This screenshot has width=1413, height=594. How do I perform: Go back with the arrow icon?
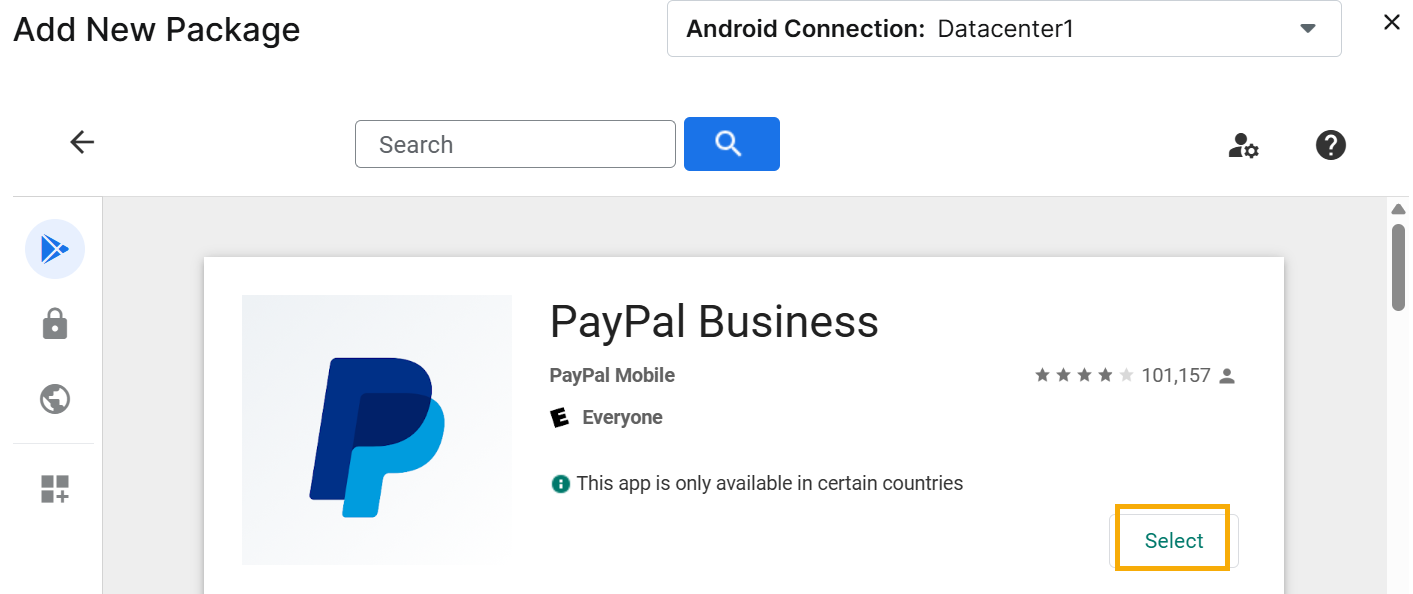pyautogui.click(x=82, y=143)
